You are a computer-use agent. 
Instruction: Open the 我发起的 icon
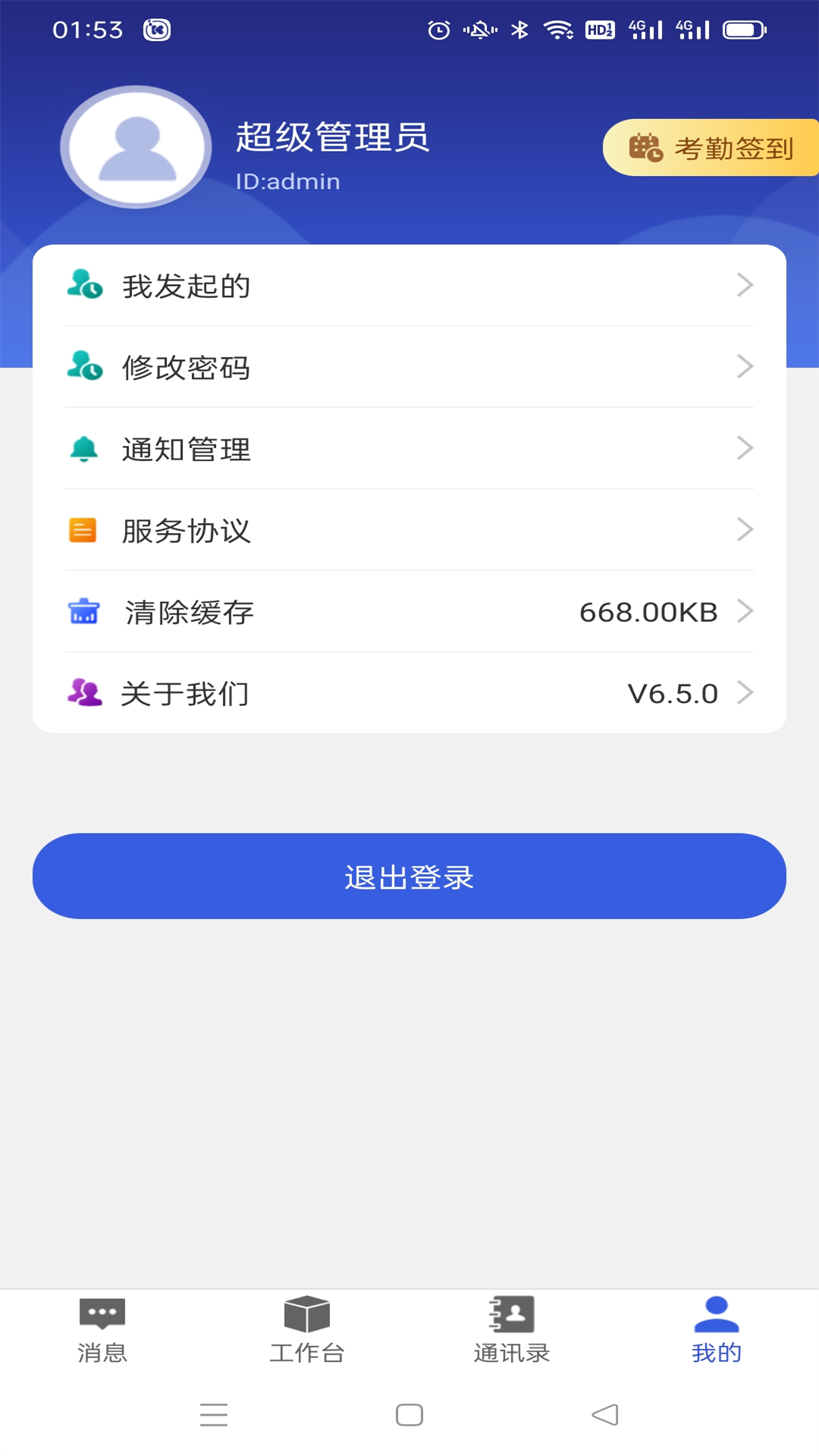coord(83,286)
